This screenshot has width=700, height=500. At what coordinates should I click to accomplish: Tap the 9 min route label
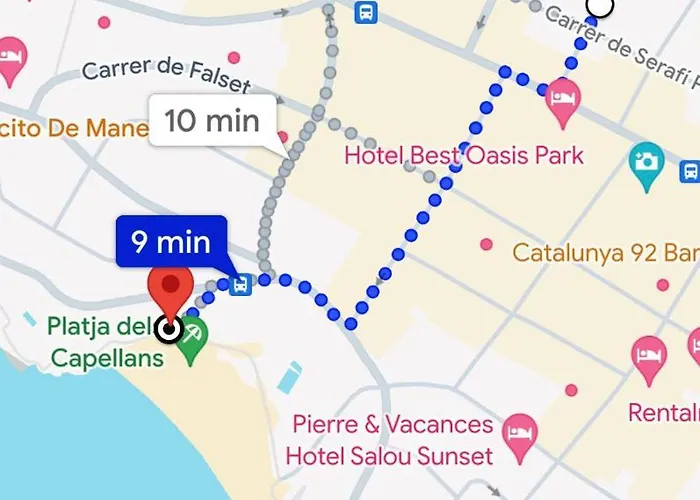tap(173, 241)
